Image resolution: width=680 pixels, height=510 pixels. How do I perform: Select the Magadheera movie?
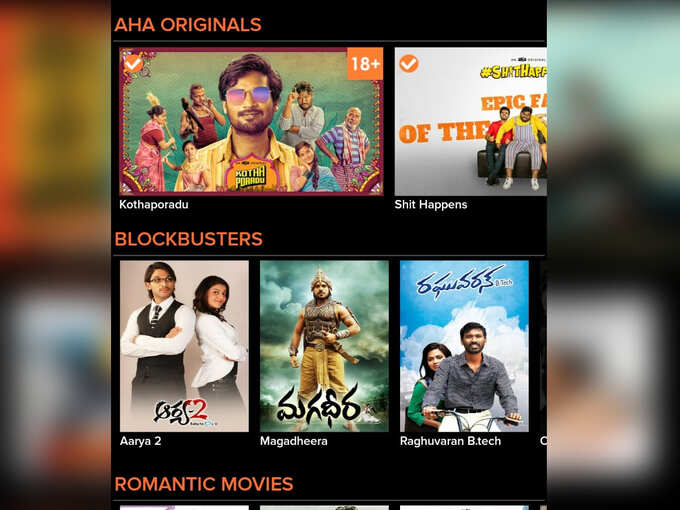coord(324,346)
